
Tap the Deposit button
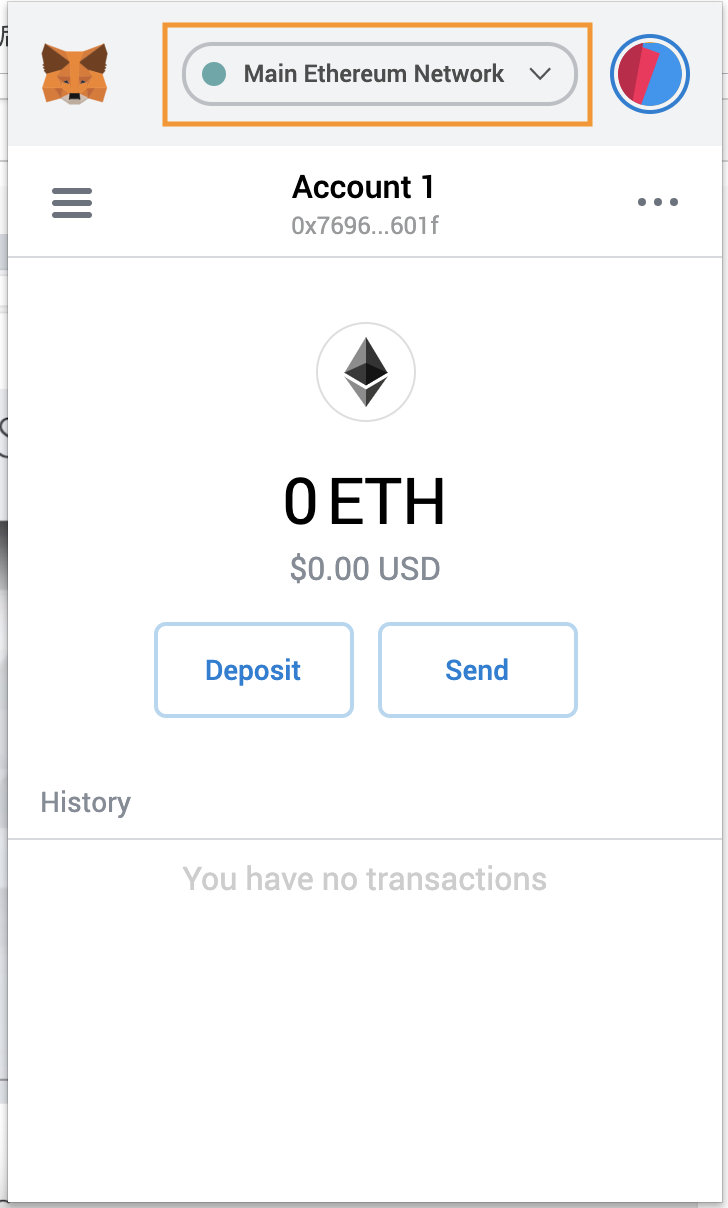pos(254,670)
